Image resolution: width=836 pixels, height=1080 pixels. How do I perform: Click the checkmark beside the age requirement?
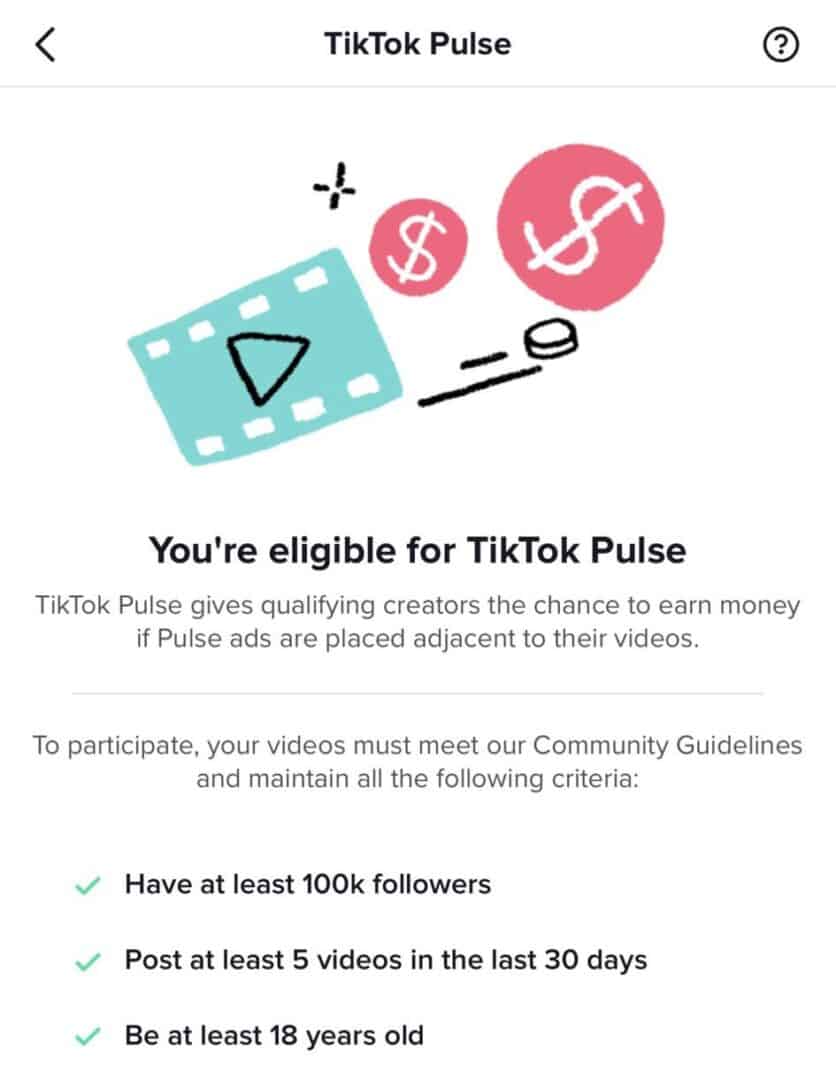[x=88, y=1036]
